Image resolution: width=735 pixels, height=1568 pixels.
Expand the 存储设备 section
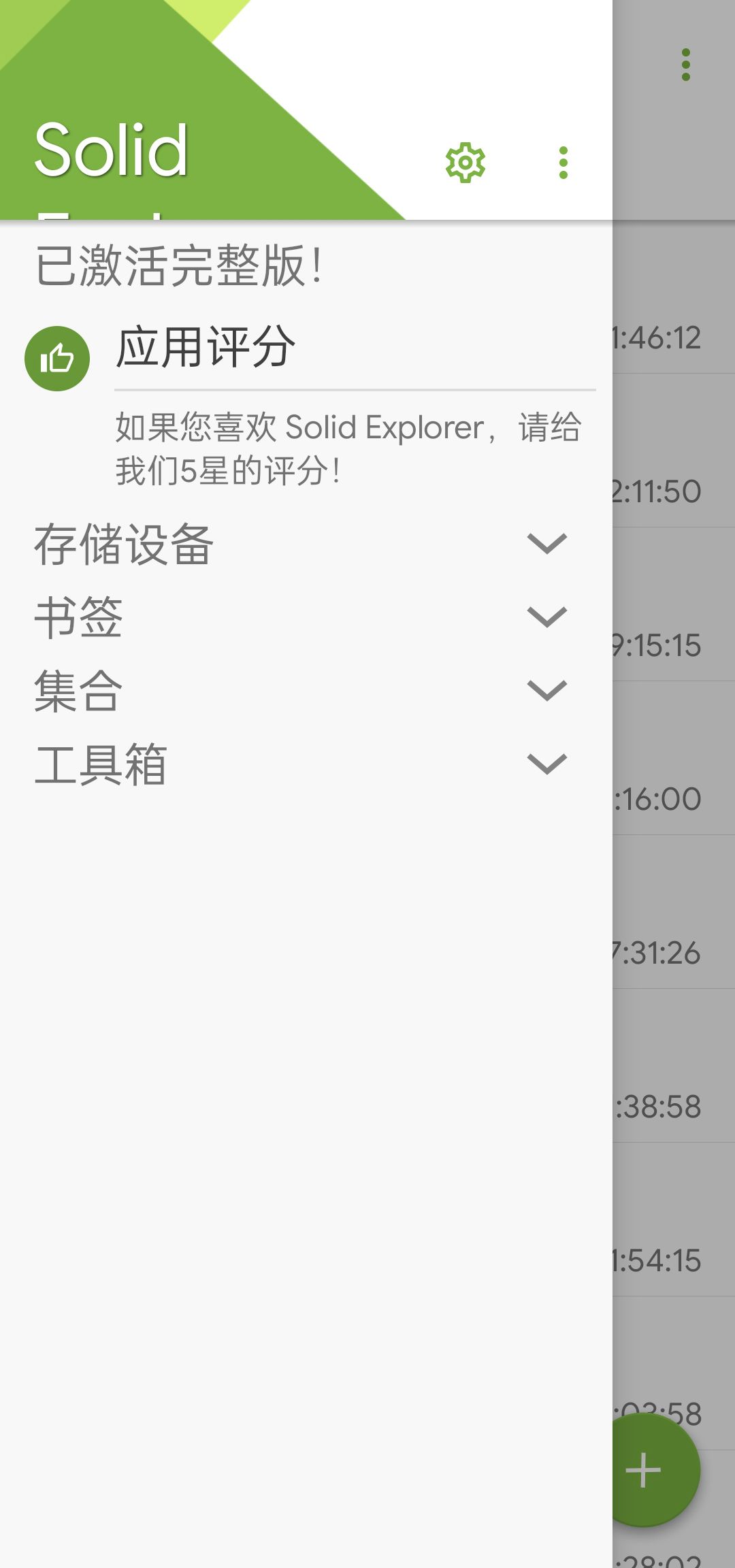[x=306, y=544]
